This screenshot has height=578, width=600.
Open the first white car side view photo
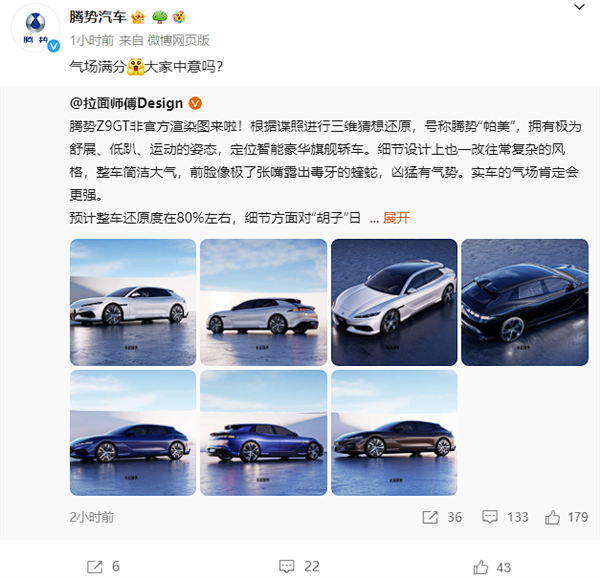point(132,301)
